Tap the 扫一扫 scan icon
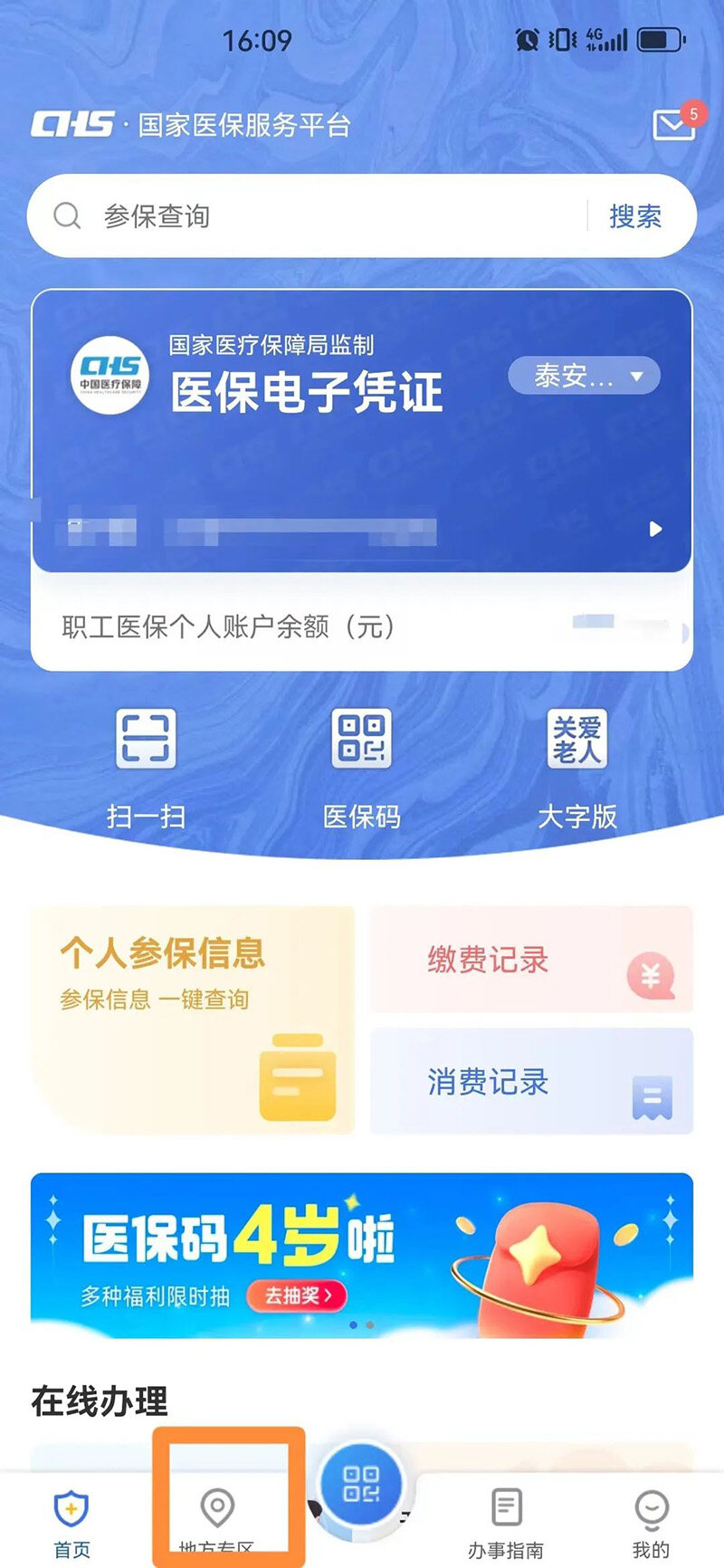Viewport: 724px width, 1568px height. [x=146, y=742]
